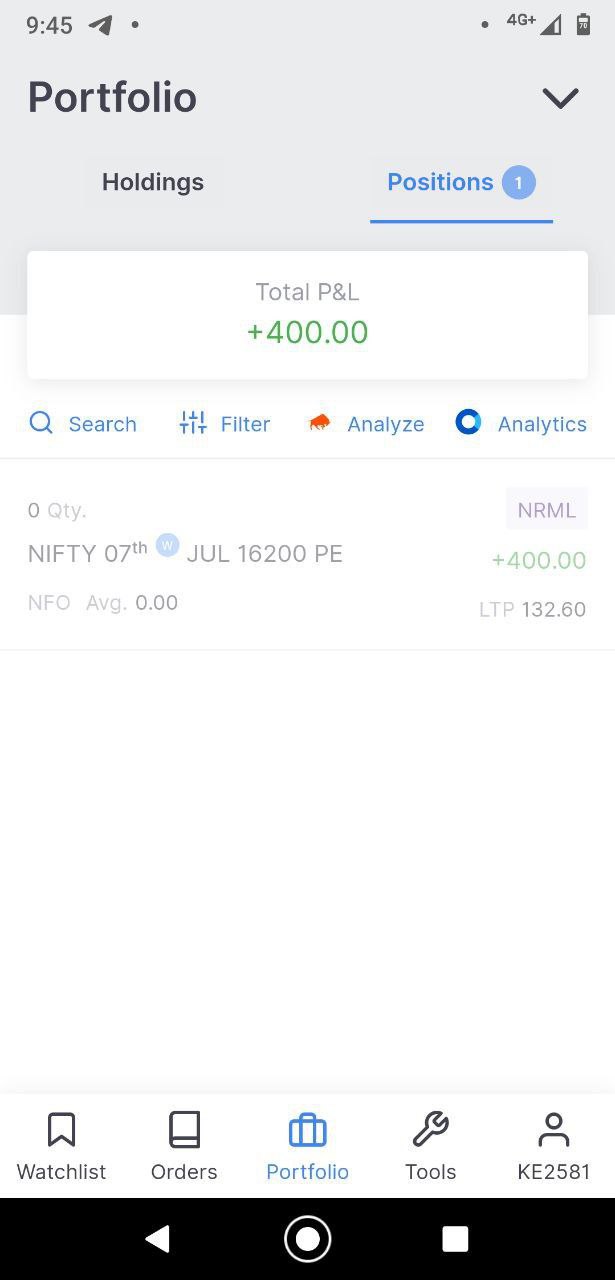Expand the Portfolio dropdown chevron
The width and height of the screenshot is (615, 1280).
(560, 98)
